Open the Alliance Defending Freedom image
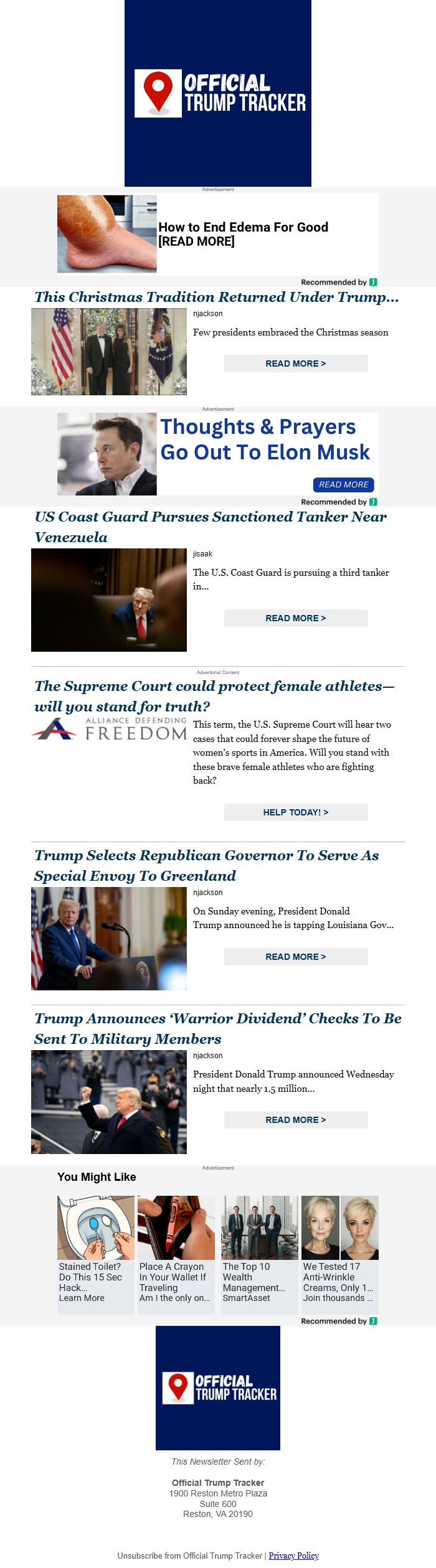The image size is (436, 1568). point(109,730)
